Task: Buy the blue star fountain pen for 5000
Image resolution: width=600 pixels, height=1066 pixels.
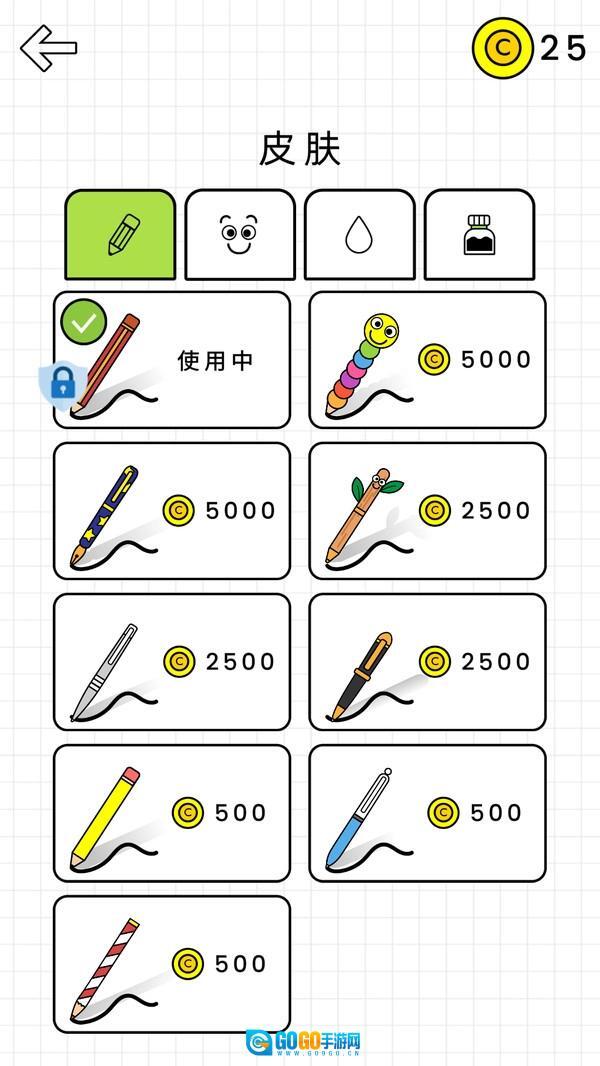Action: coord(172,511)
